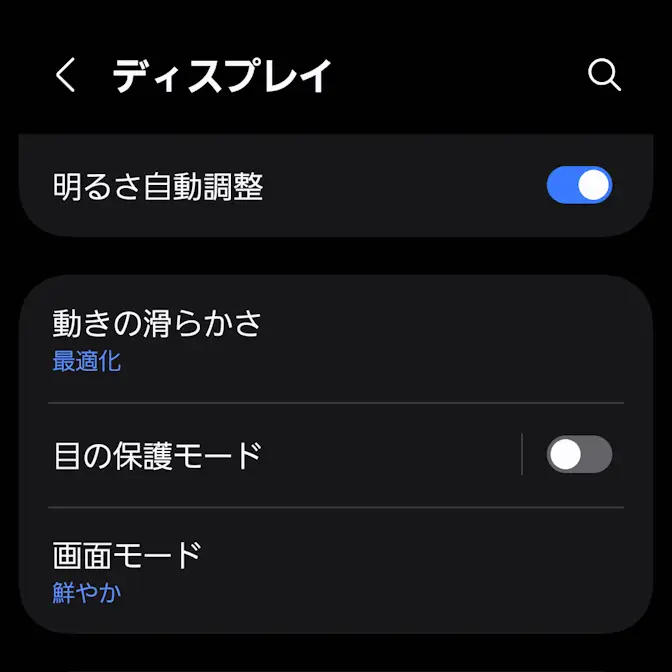The width and height of the screenshot is (672, 672).
Task: Turn off the 明るさ自動調整 switch
Action: click(579, 185)
